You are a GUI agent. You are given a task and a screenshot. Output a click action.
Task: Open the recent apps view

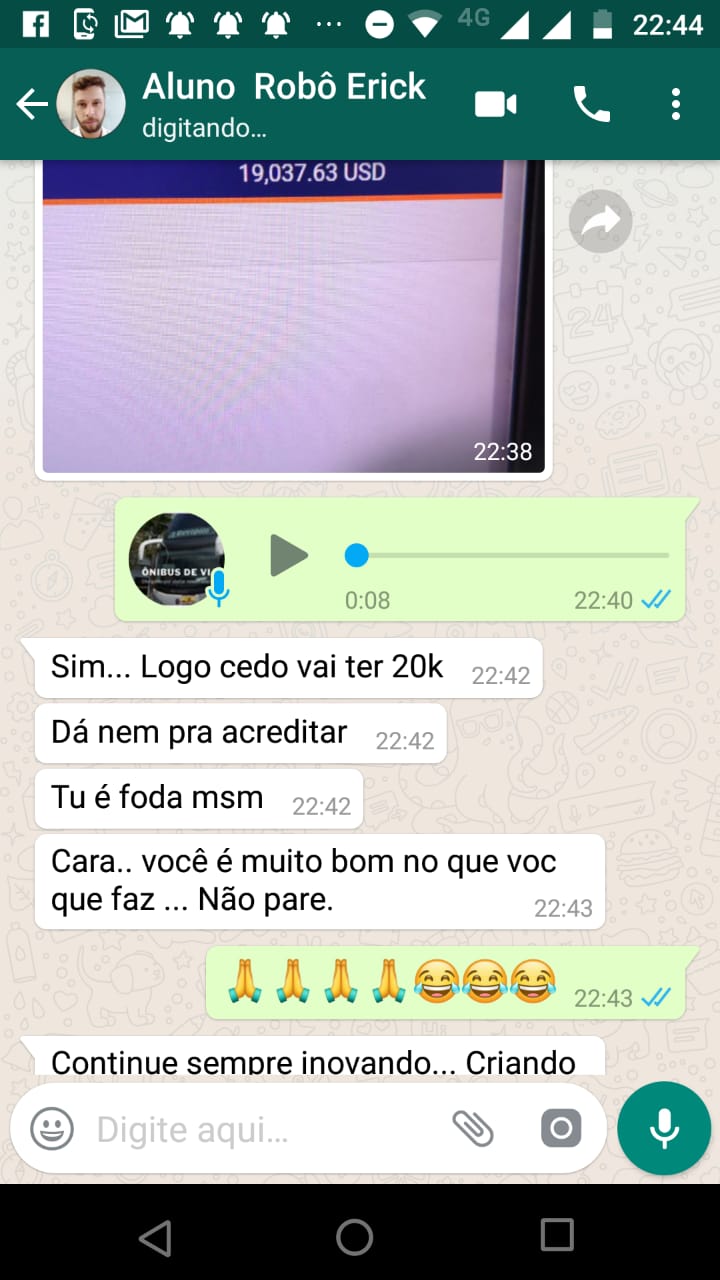click(557, 1235)
